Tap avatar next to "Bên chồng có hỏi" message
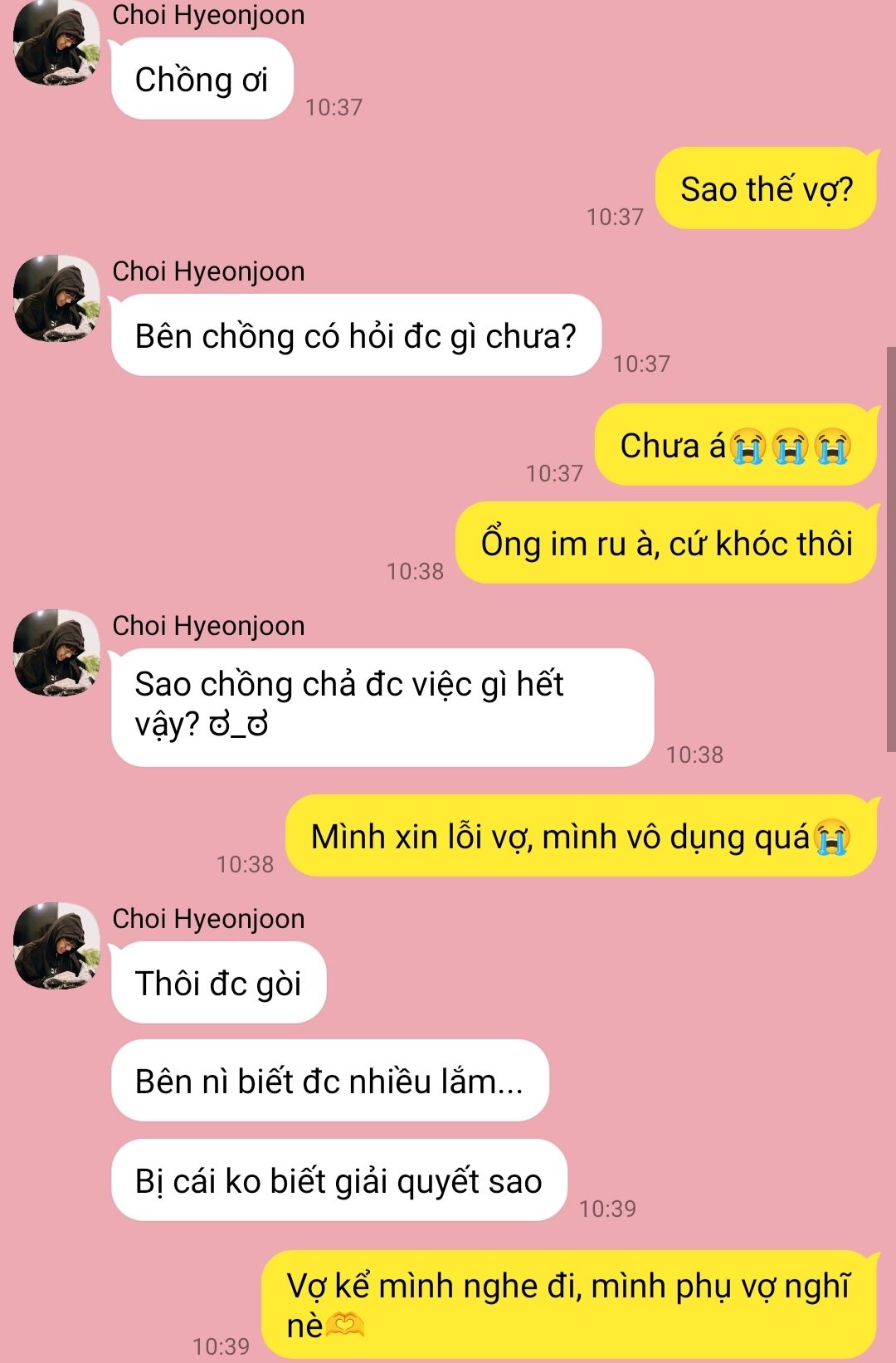The height and width of the screenshot is (1363, 896). (x=56, y=297)
